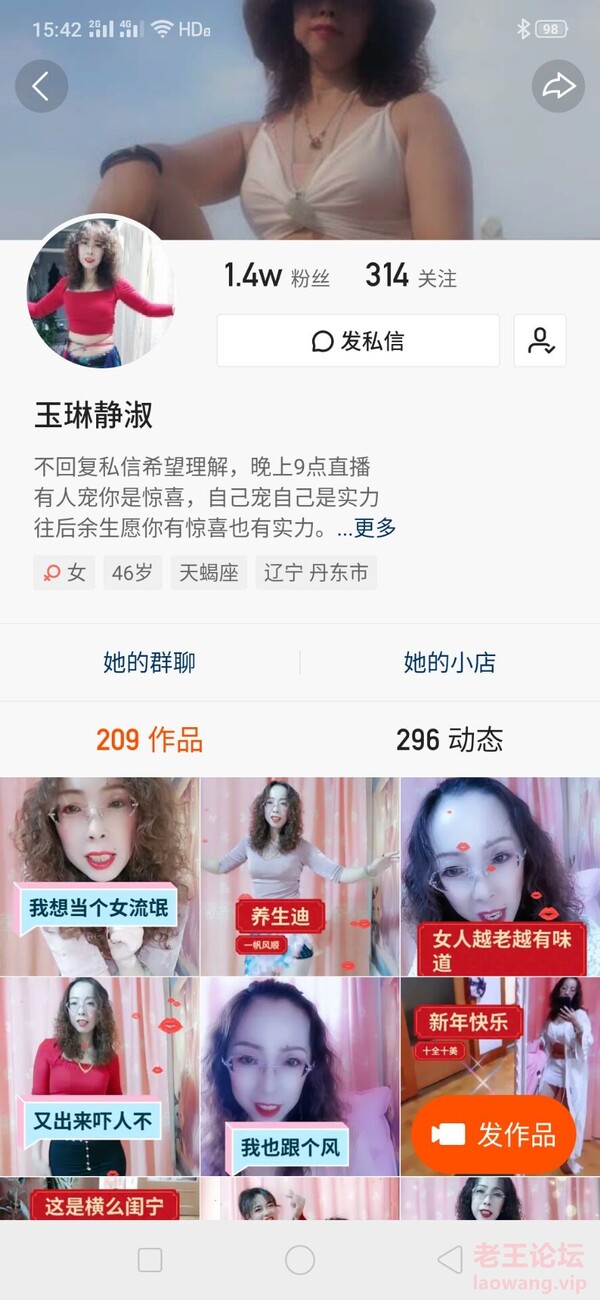Open 她的小店 shop
The height and width of the screenshot is (1300, 600).
[x=449, y=662]
